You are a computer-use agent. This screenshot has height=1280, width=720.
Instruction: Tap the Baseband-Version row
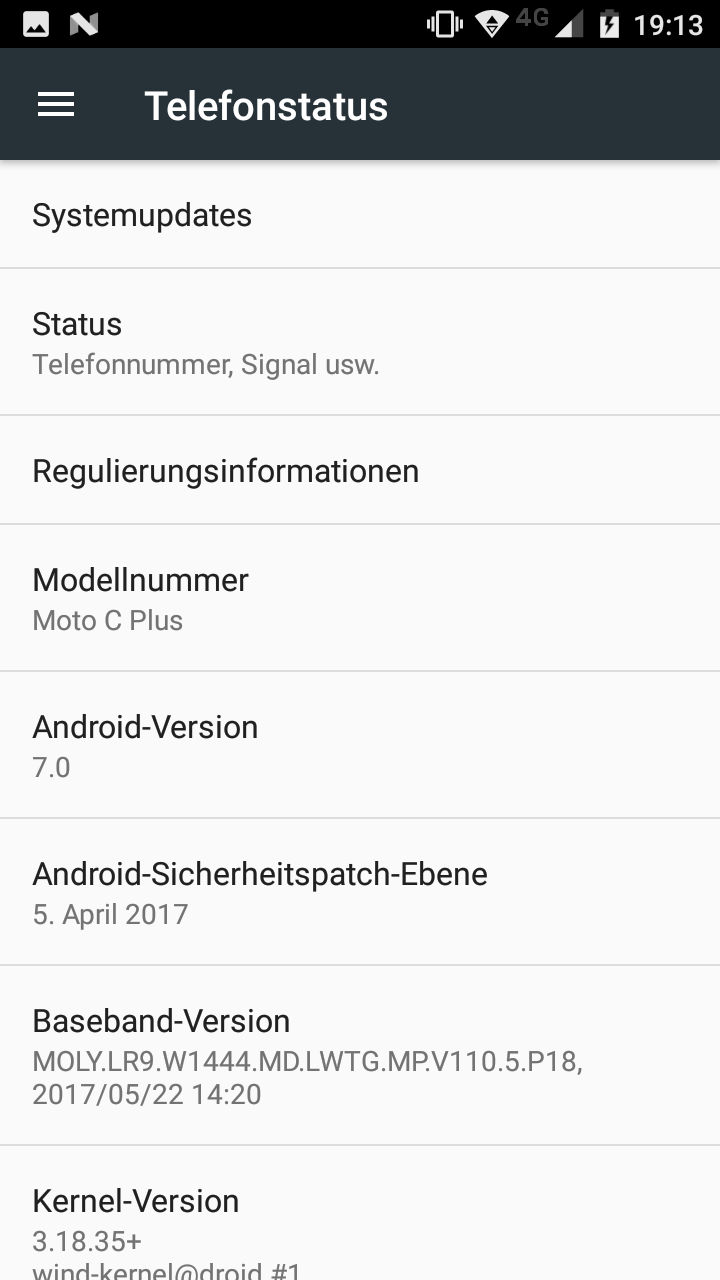(360, 1056)
